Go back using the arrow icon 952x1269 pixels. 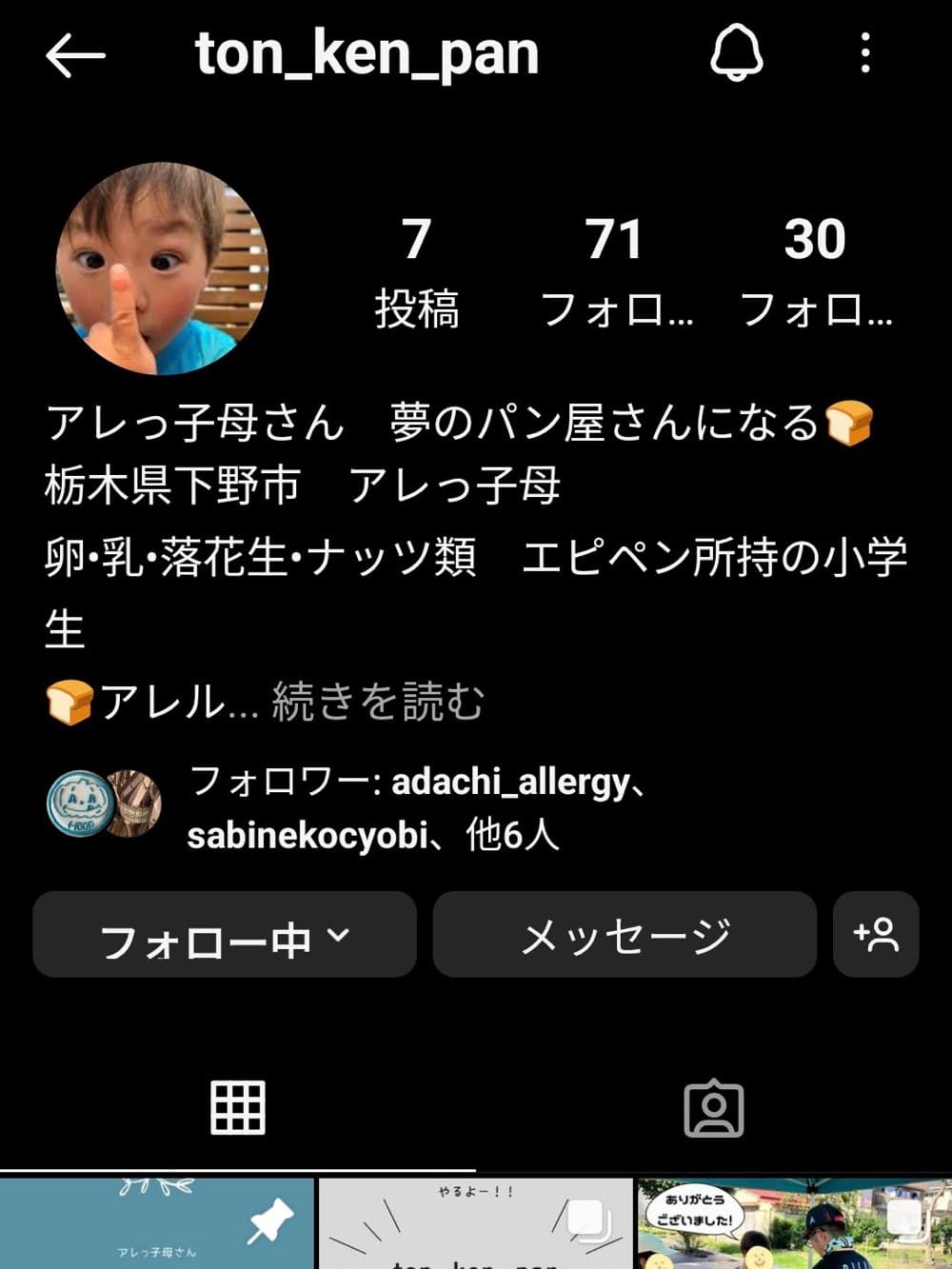coord(74,55)
